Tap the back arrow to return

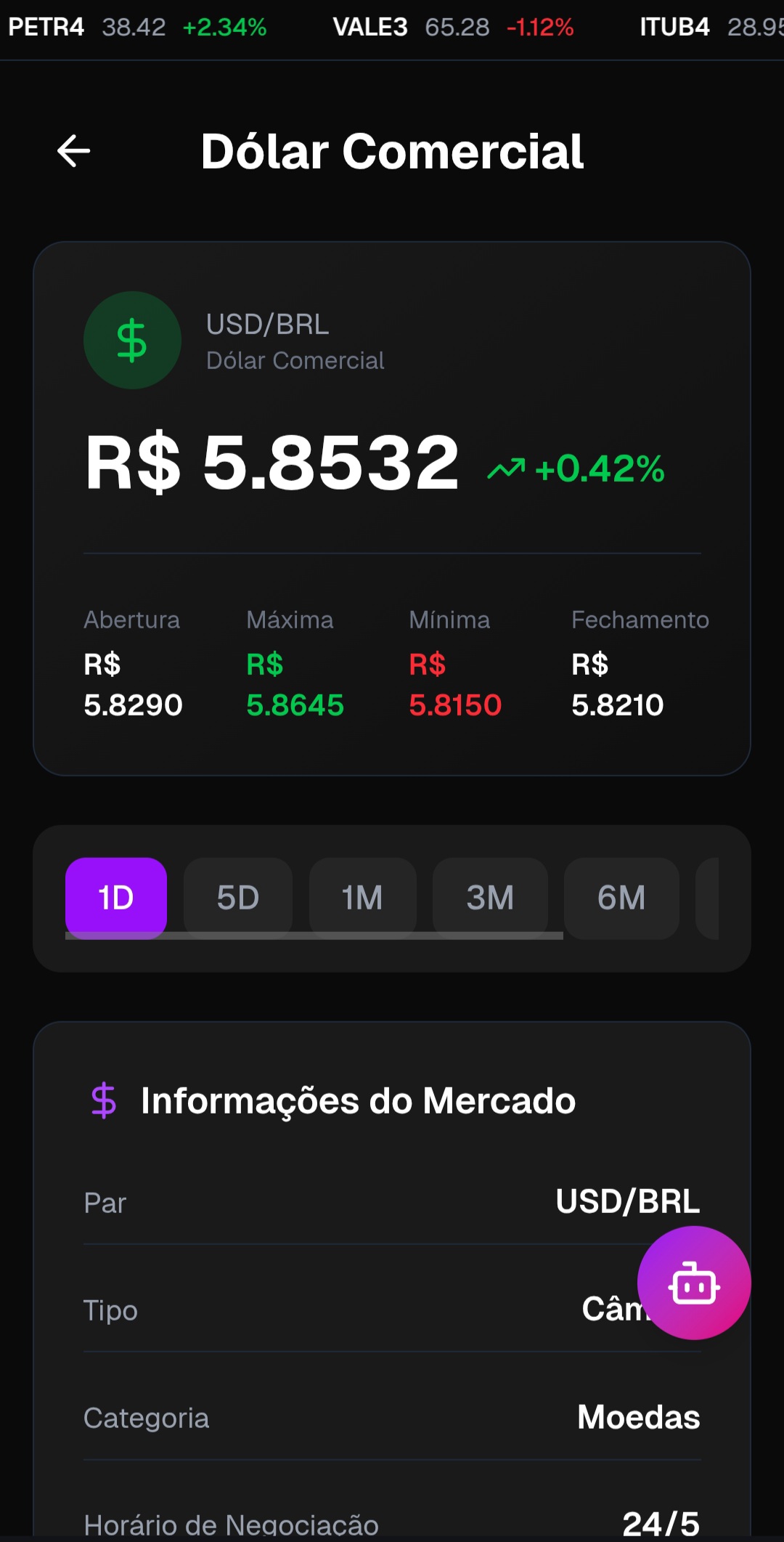pos(73,150)
